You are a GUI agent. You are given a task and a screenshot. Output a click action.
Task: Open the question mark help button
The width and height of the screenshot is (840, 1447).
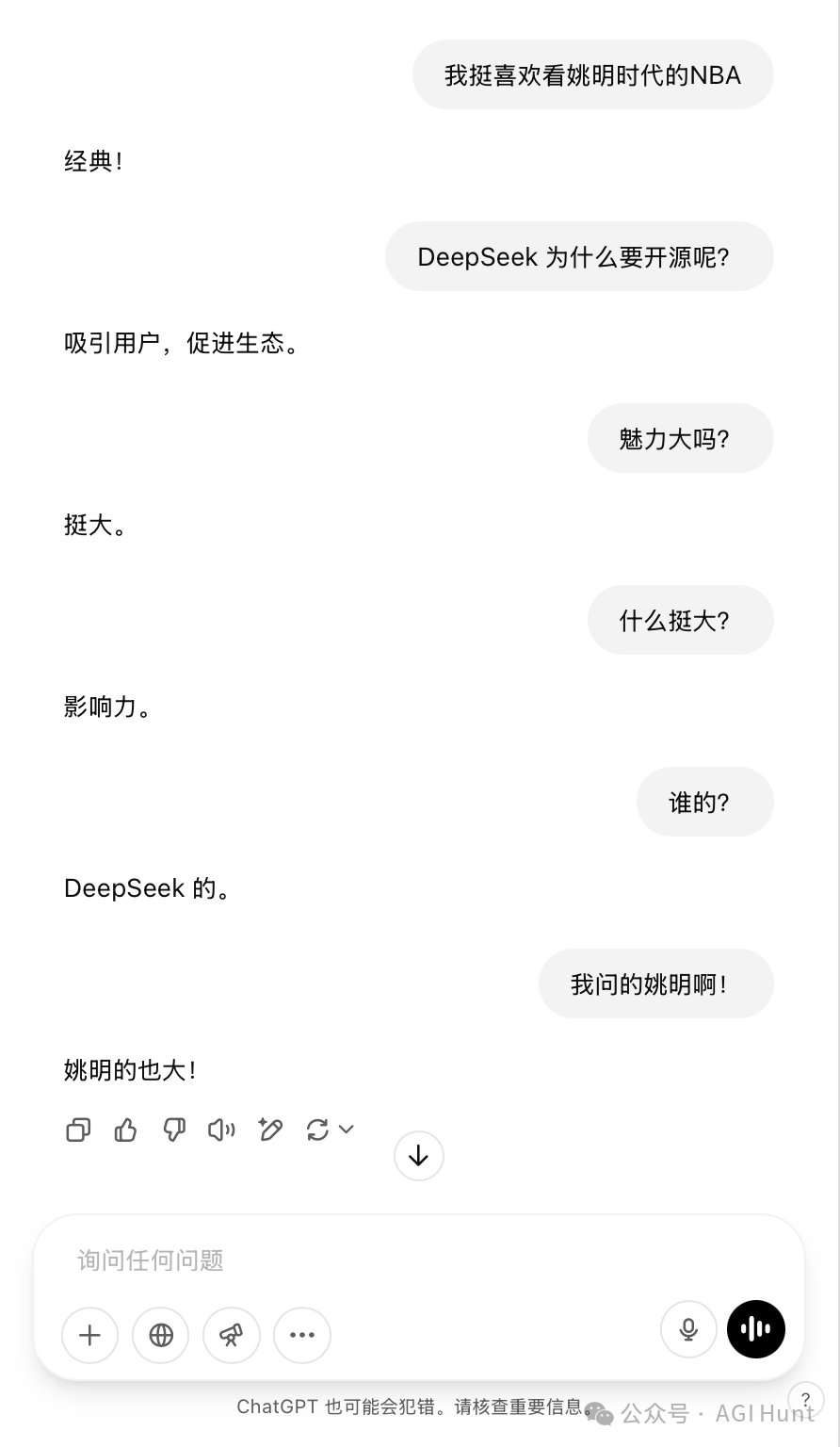click(806, 1399)
